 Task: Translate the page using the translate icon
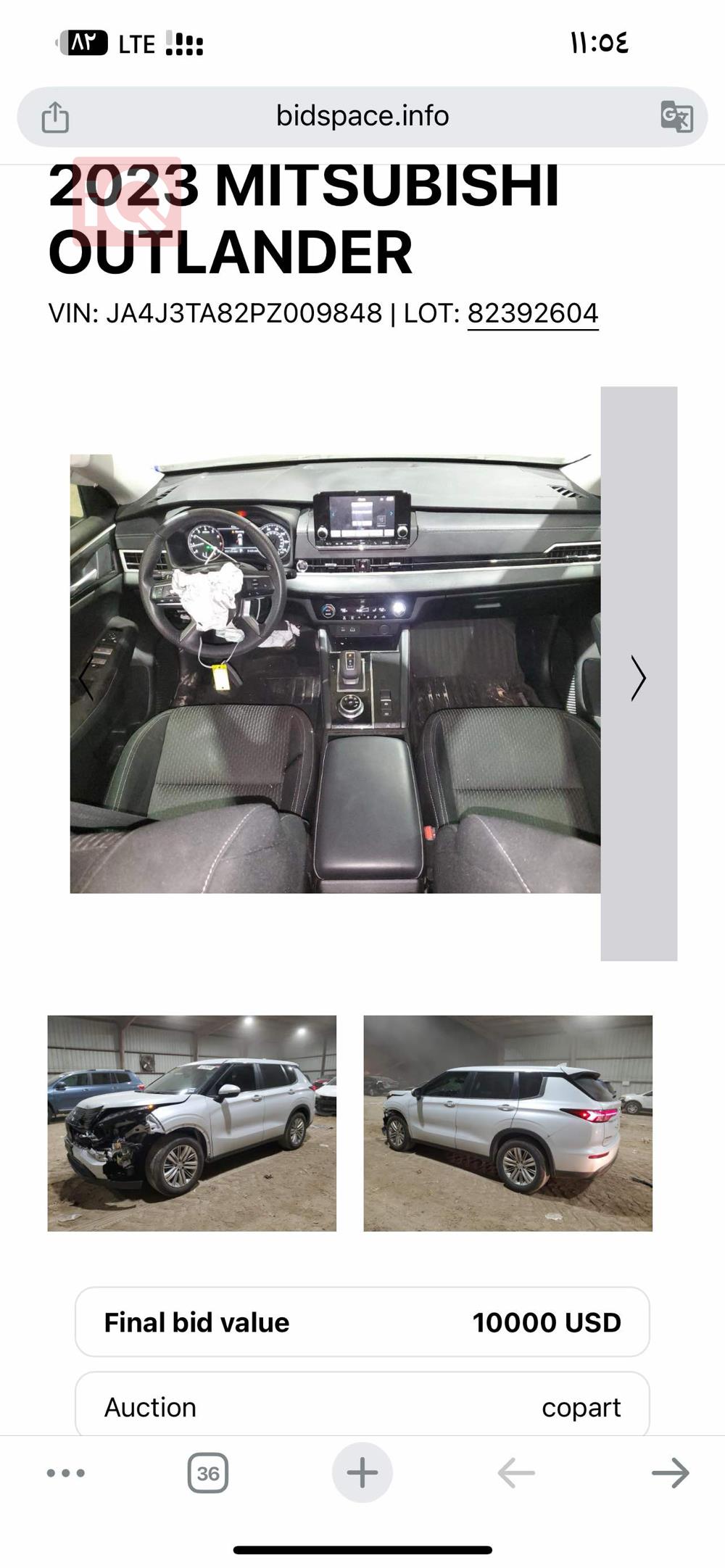coord(676,117)
